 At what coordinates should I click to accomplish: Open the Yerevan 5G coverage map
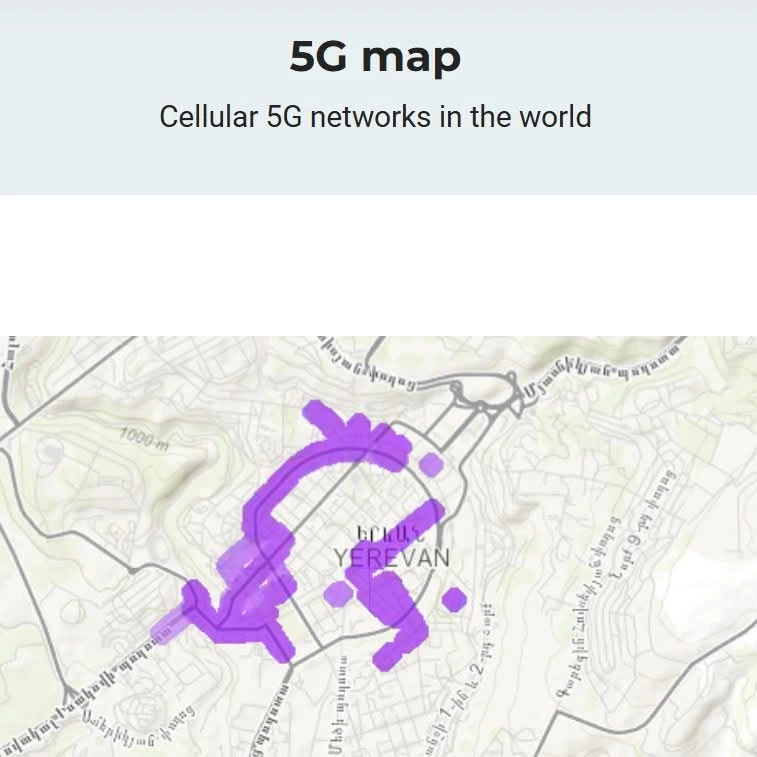coord(378,545)
